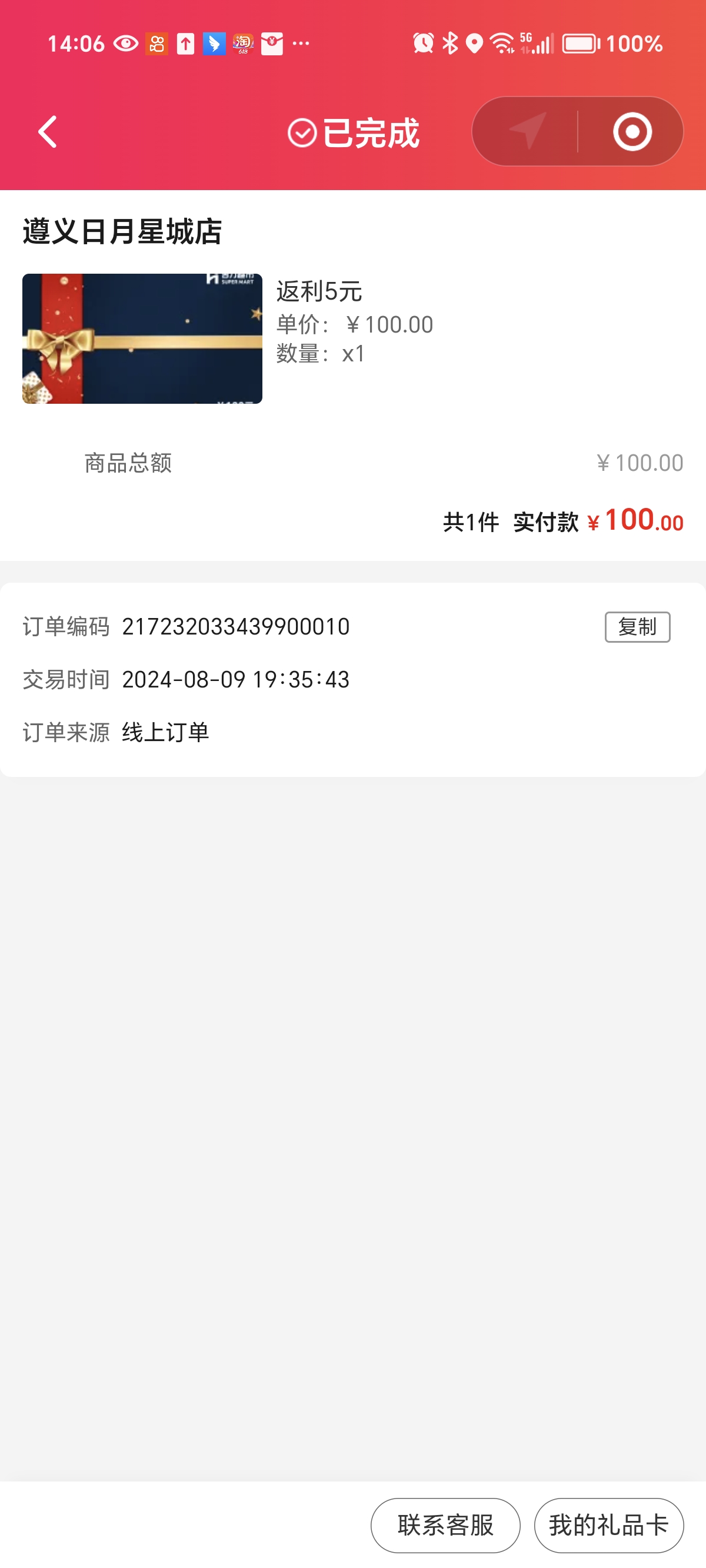706x1568 pixels.
Task: Open the 返利5元 gift card image
Action: click(142, 338)
